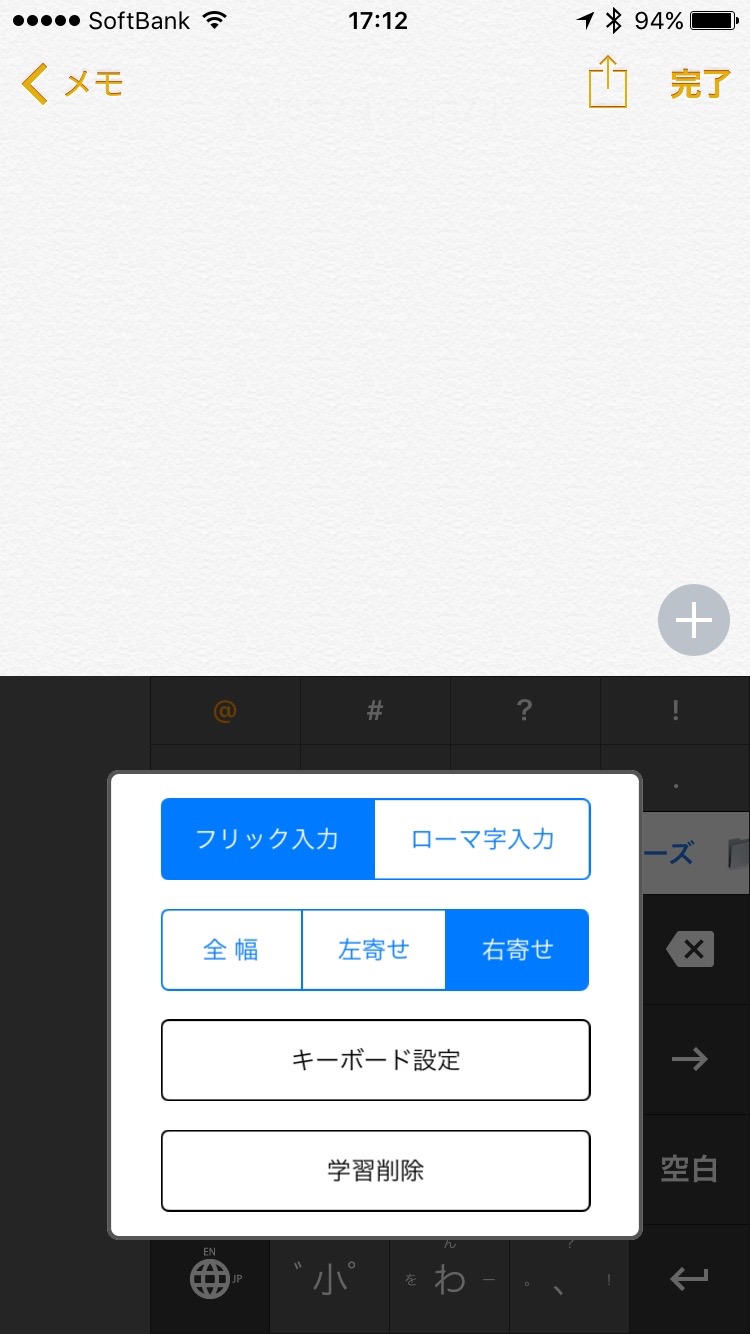Tap 学習削除 to clear learning
Image resolution: width=750 pixels, height=1334 pixels.
tap(375, 1171)
